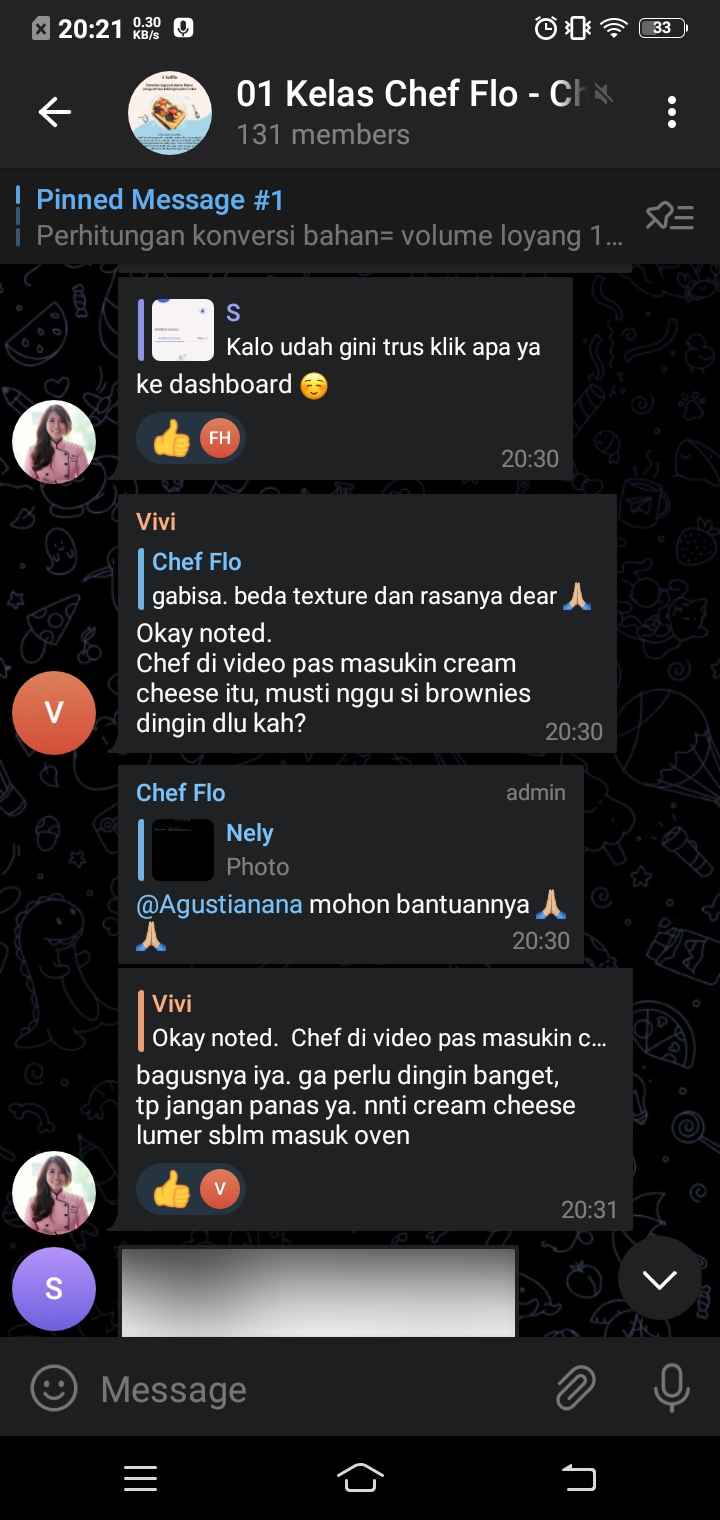This screenshot has width=720, height=1520.
Task: Open Pinned Message #1
Action: [x=320, y=217]
